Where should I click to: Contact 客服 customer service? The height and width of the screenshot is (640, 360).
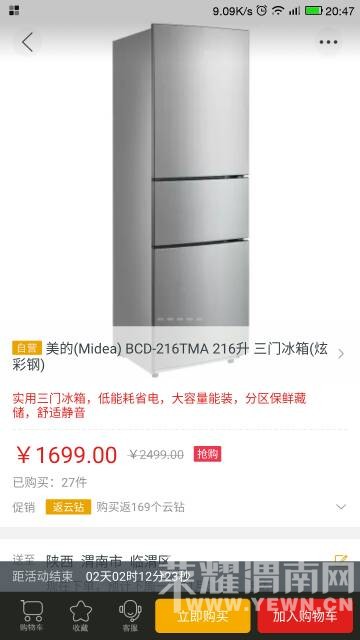point(130,616)
